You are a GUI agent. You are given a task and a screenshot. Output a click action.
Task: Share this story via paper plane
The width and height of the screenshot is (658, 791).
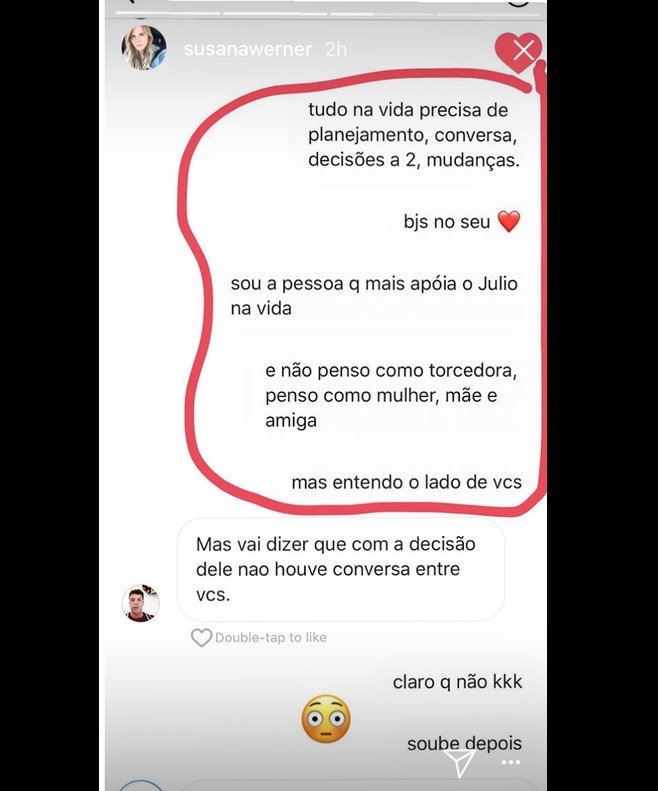coord(460,763)
